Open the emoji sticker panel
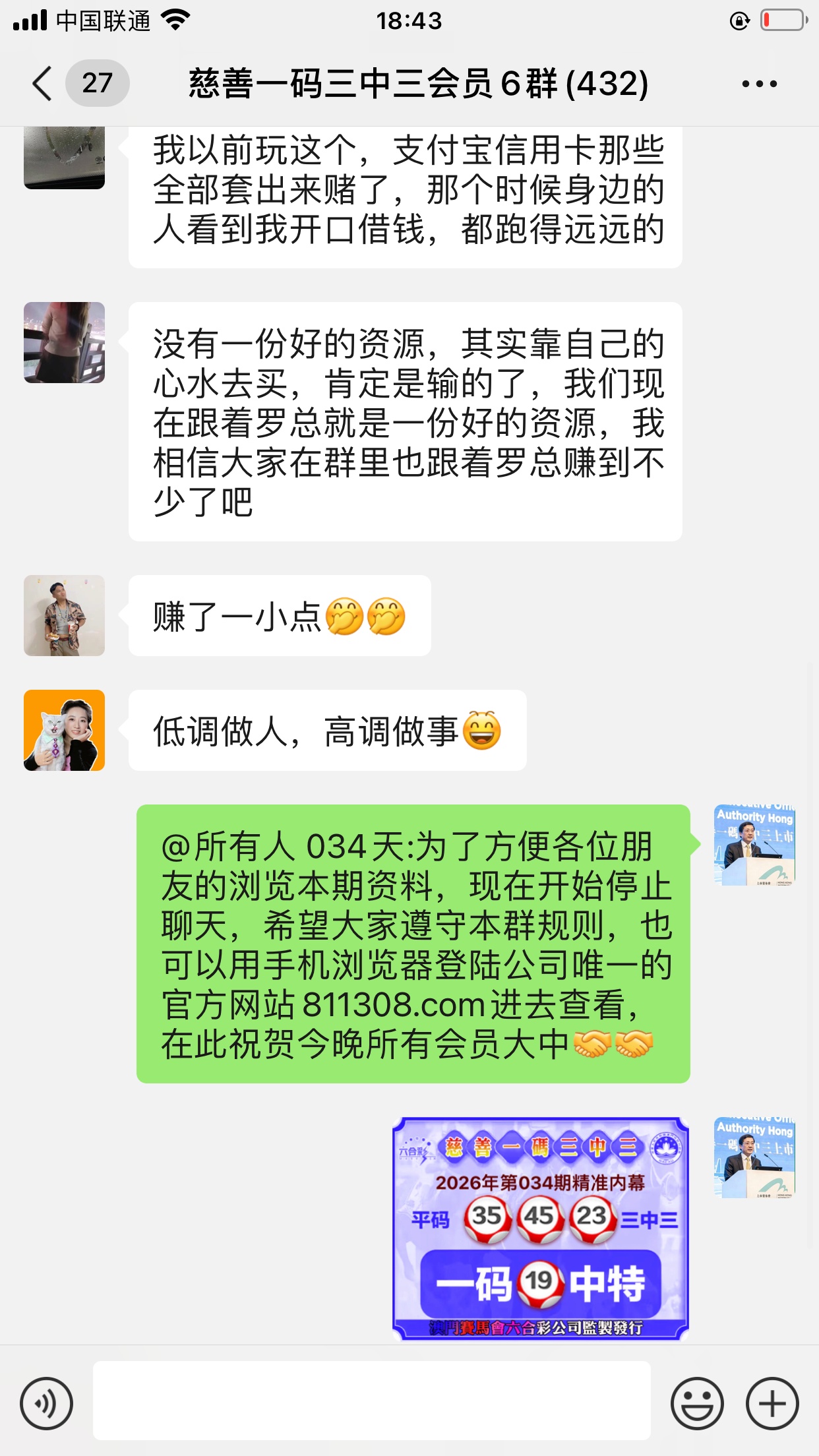The height and width of the screenshot is (1456, 819). click(697, 1403)
